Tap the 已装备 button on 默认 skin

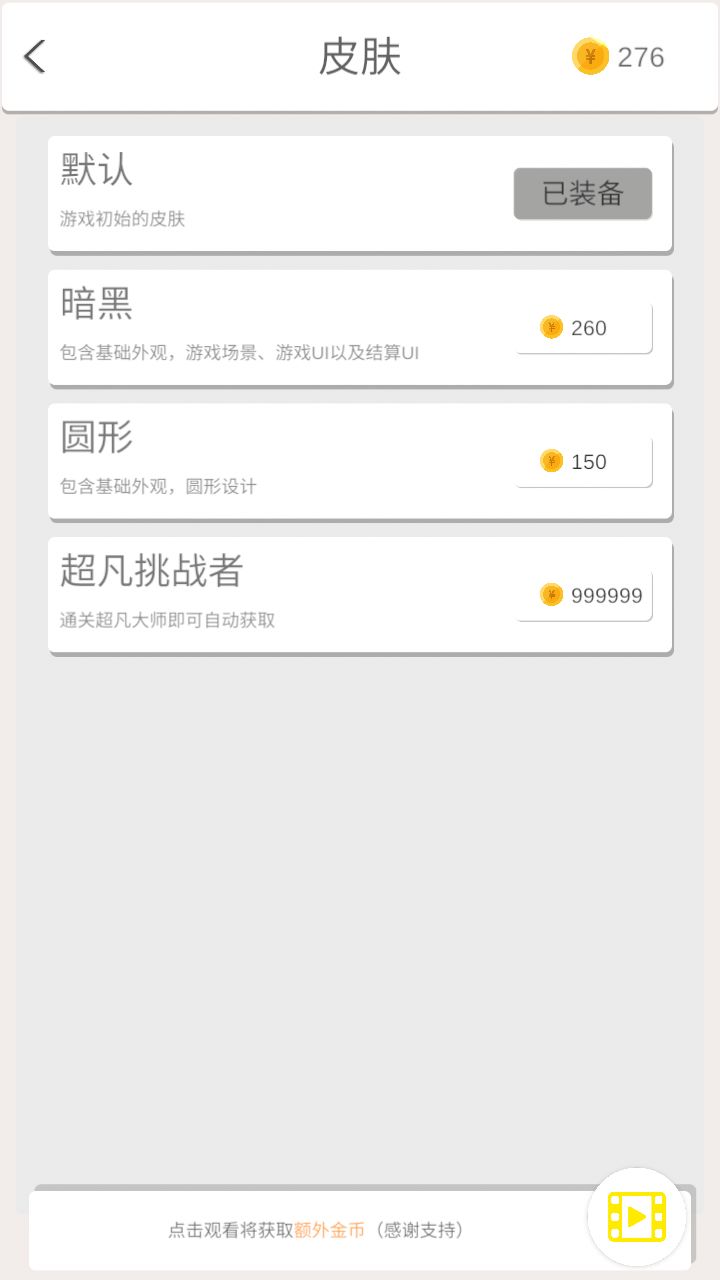point(583,194)
